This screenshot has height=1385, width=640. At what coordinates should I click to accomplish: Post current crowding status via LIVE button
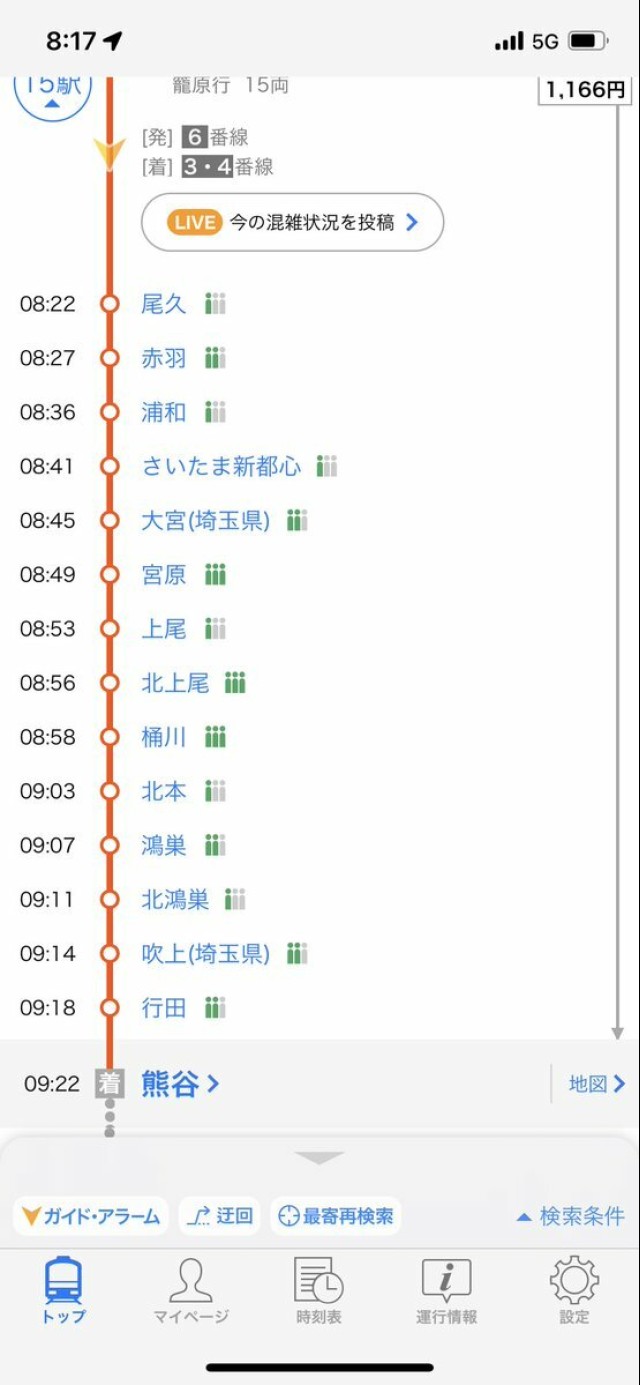(292, 222)
